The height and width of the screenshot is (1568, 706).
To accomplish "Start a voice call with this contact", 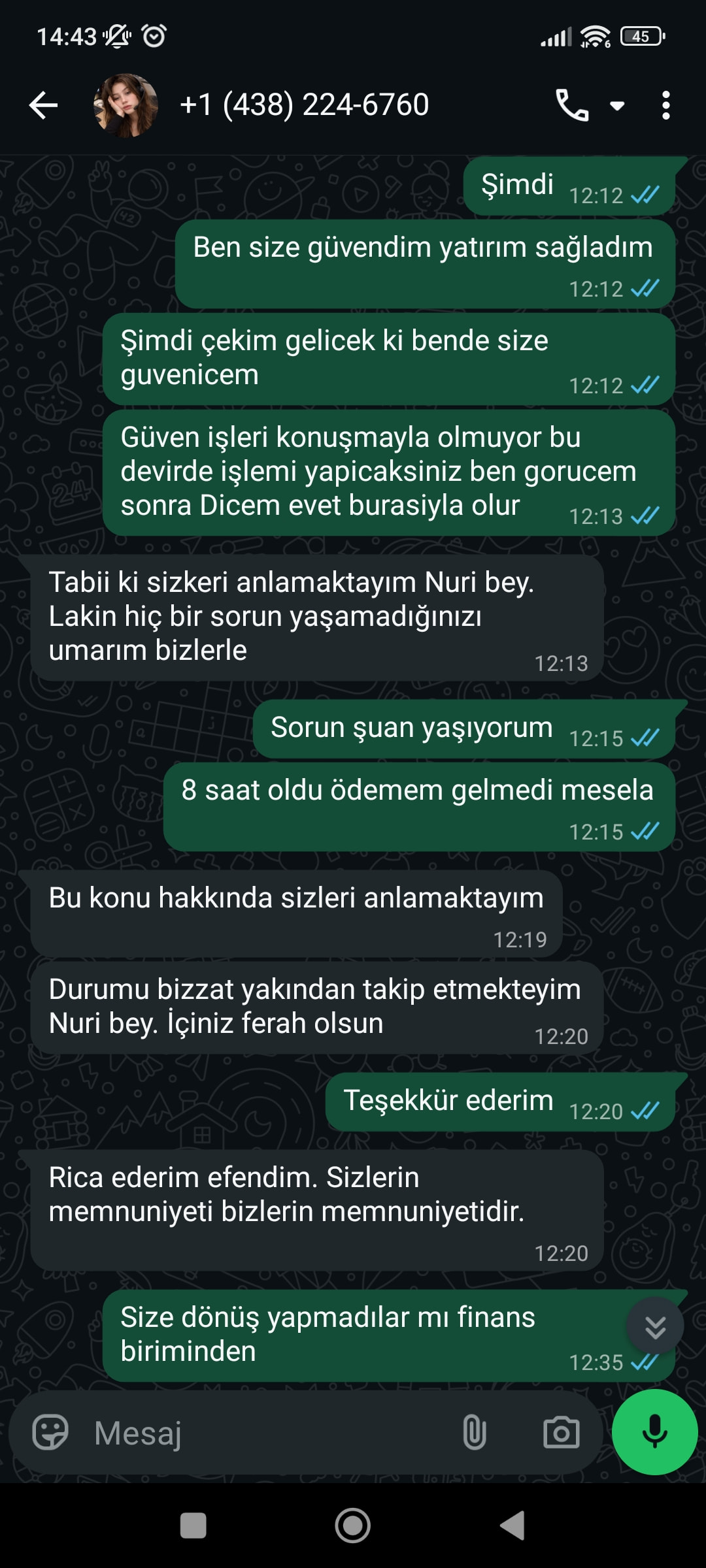I will (x=571, y=105).
